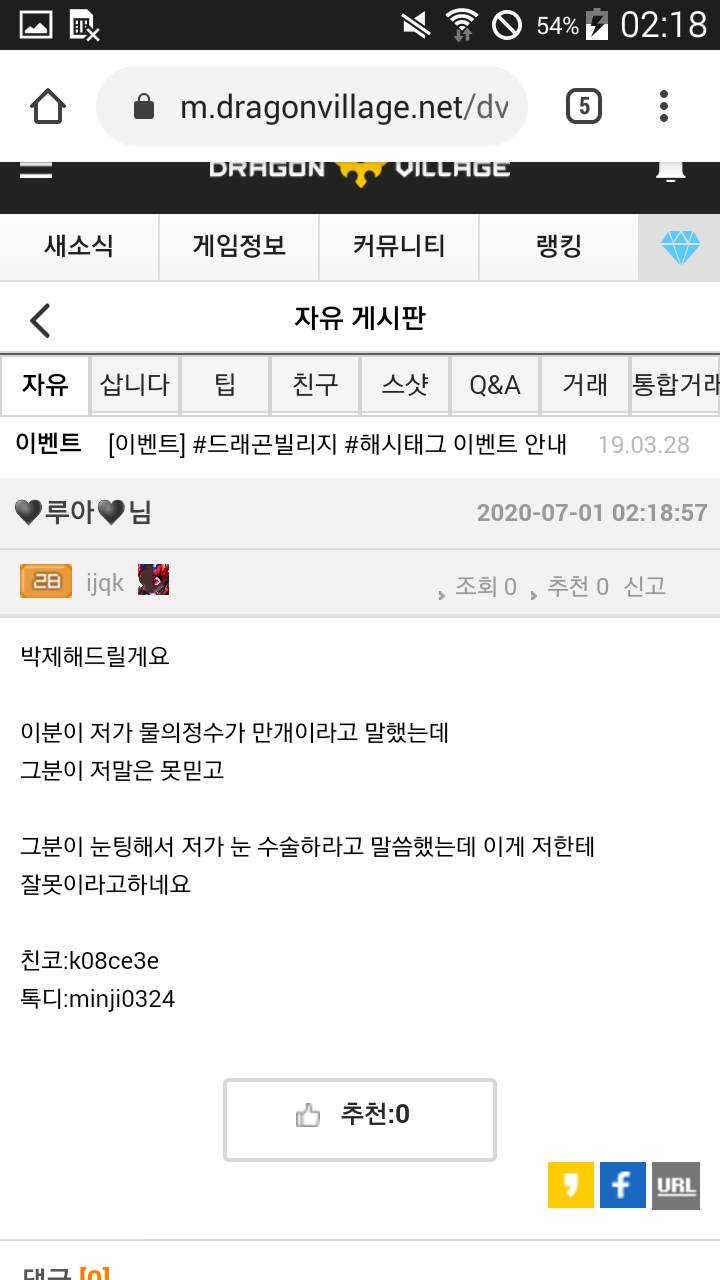Switch to the 스샷 board tab
Viewport: 720px width, 1280px height.
(405, 385)
